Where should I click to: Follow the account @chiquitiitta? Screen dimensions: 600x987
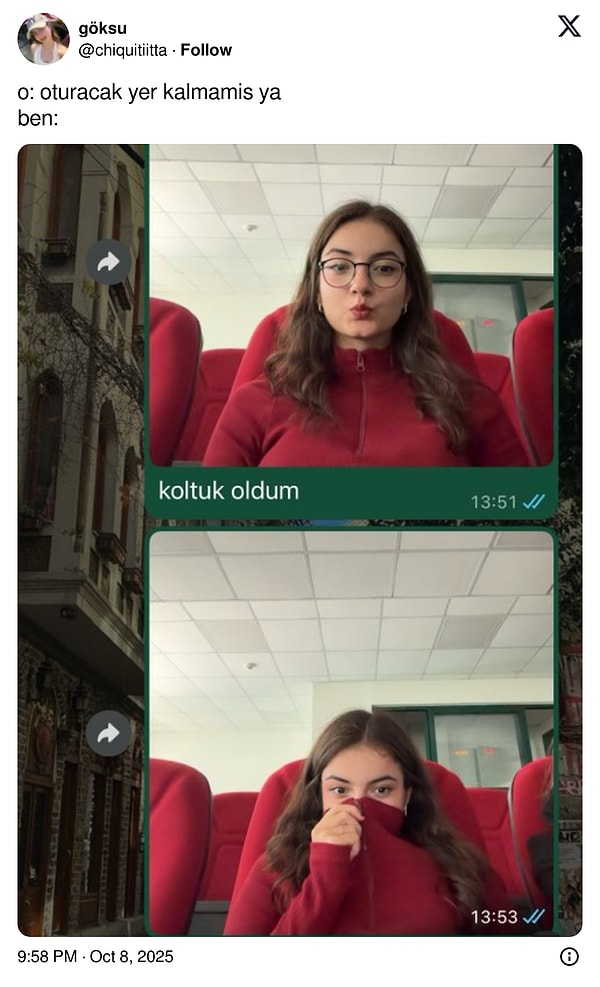pos(206,50)
